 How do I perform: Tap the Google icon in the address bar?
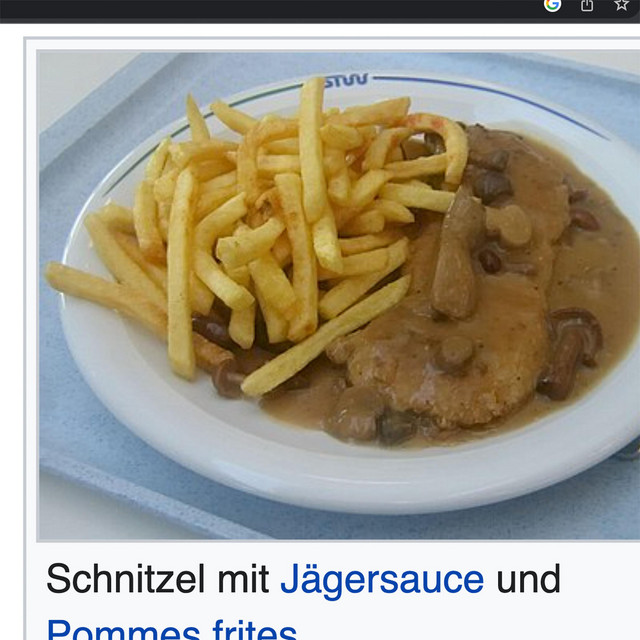[552, 5]
